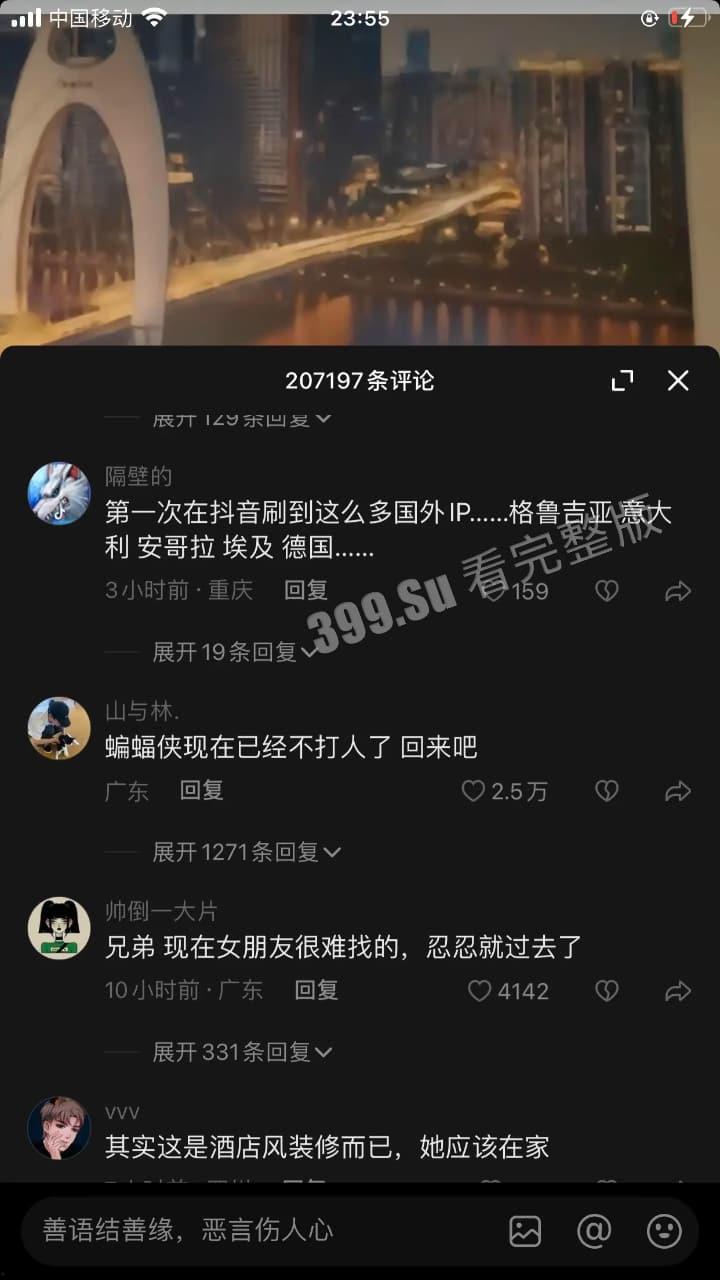720x1280 pixels.
Task: Share the 蝙蝠侠 comment using its arrow icon
Action: click(x=676, y=791)
